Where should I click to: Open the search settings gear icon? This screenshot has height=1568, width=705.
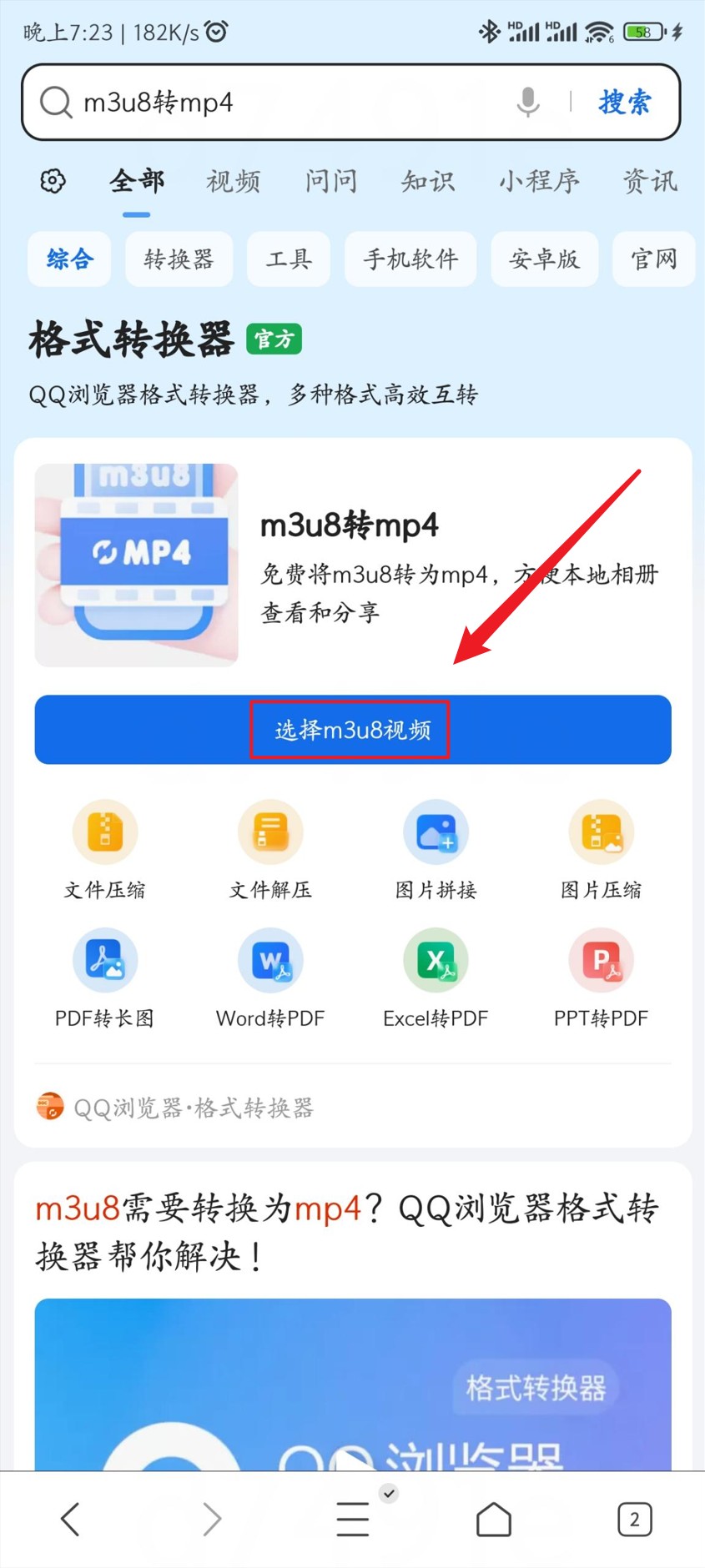click(53, 181)
